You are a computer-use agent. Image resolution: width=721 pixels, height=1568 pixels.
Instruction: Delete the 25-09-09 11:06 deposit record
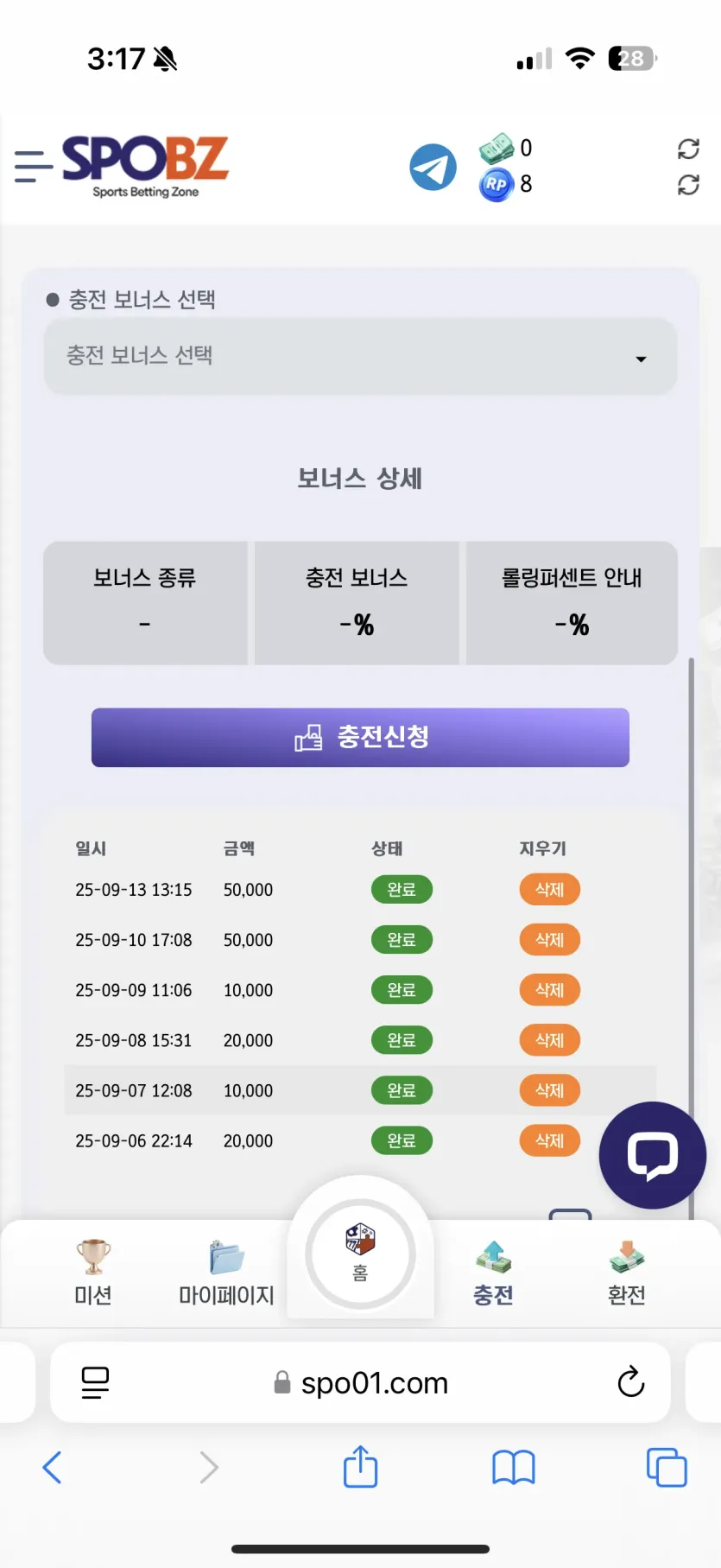(549, 990)
